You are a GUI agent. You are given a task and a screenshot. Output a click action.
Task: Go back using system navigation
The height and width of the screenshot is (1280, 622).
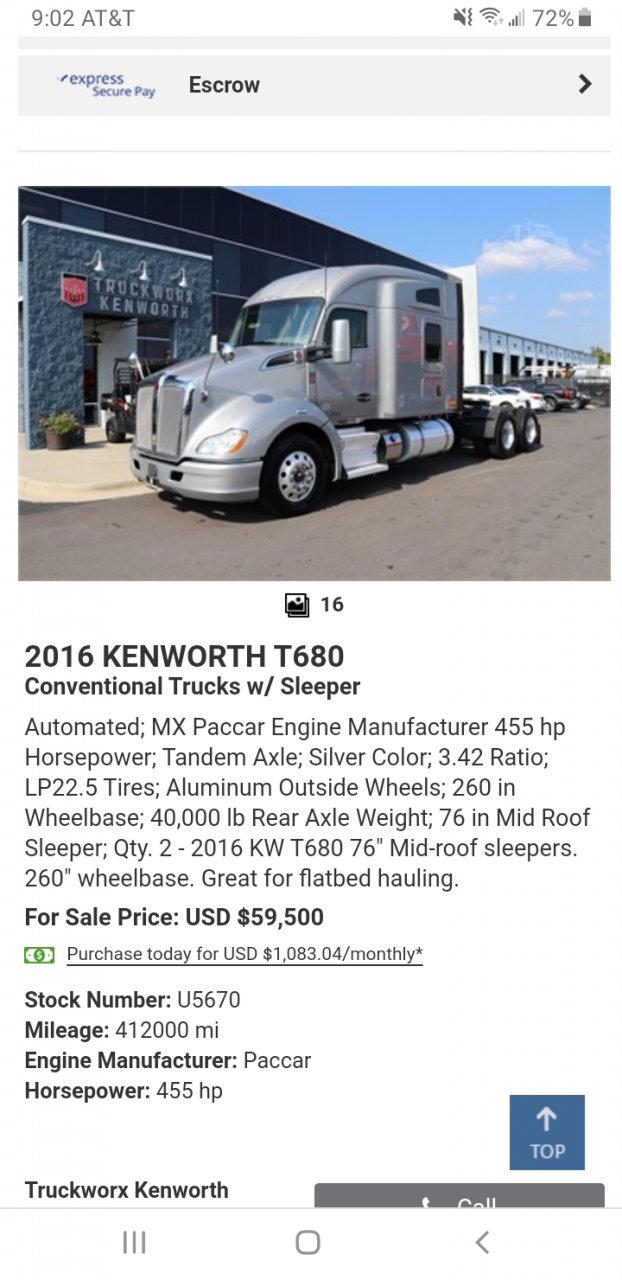point(482,1243)
